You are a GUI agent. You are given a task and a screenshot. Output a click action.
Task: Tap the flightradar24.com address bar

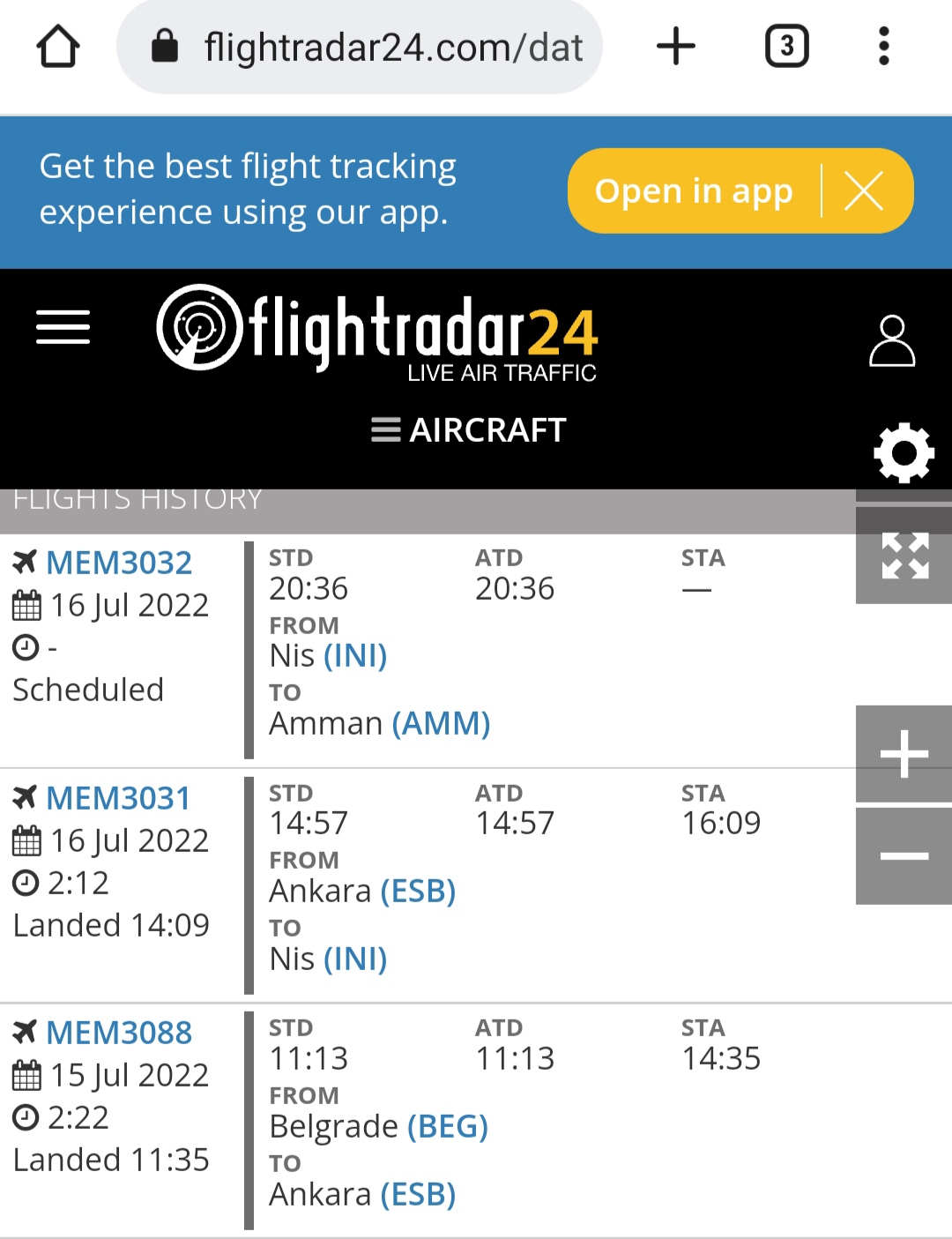[360, 47]
